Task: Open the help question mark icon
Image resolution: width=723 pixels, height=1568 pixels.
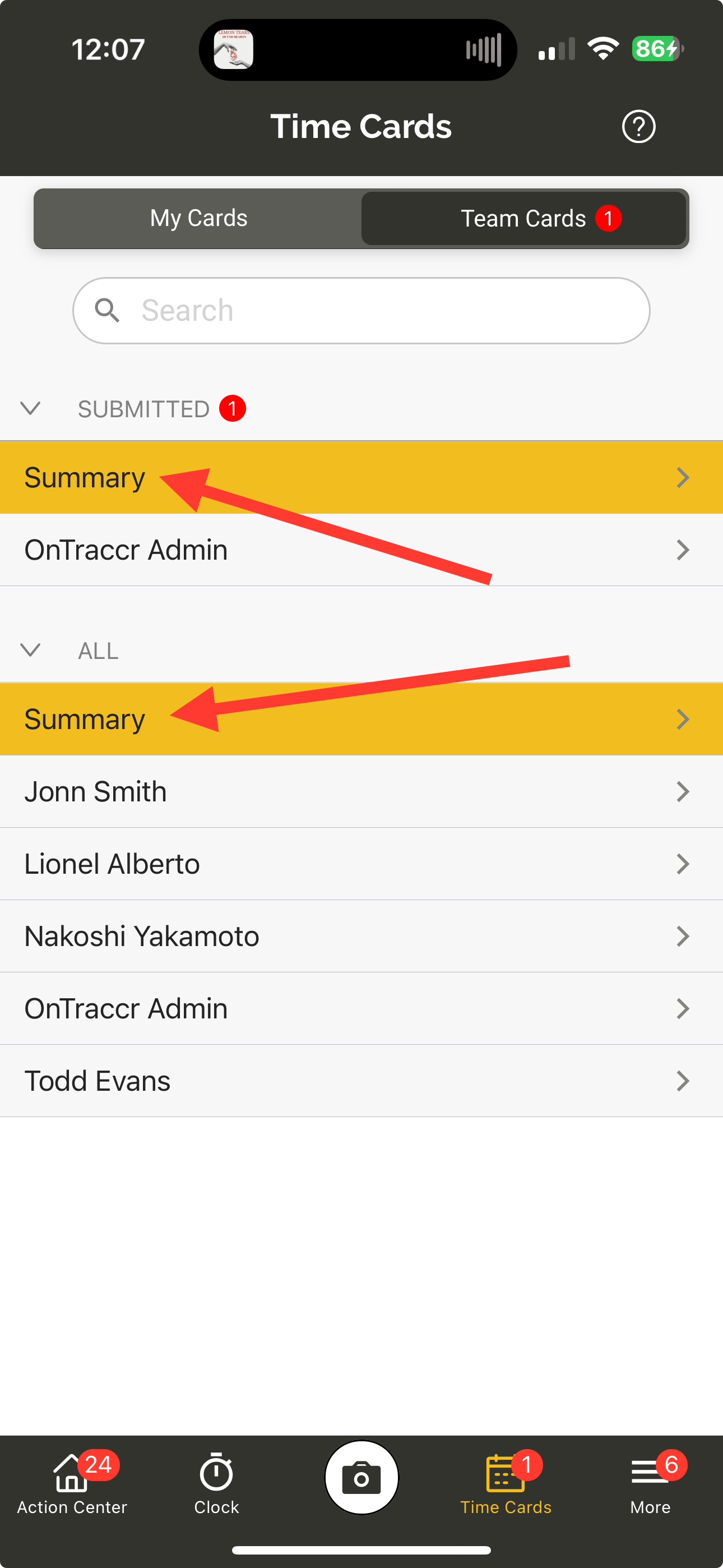Action: click(638, 127)
